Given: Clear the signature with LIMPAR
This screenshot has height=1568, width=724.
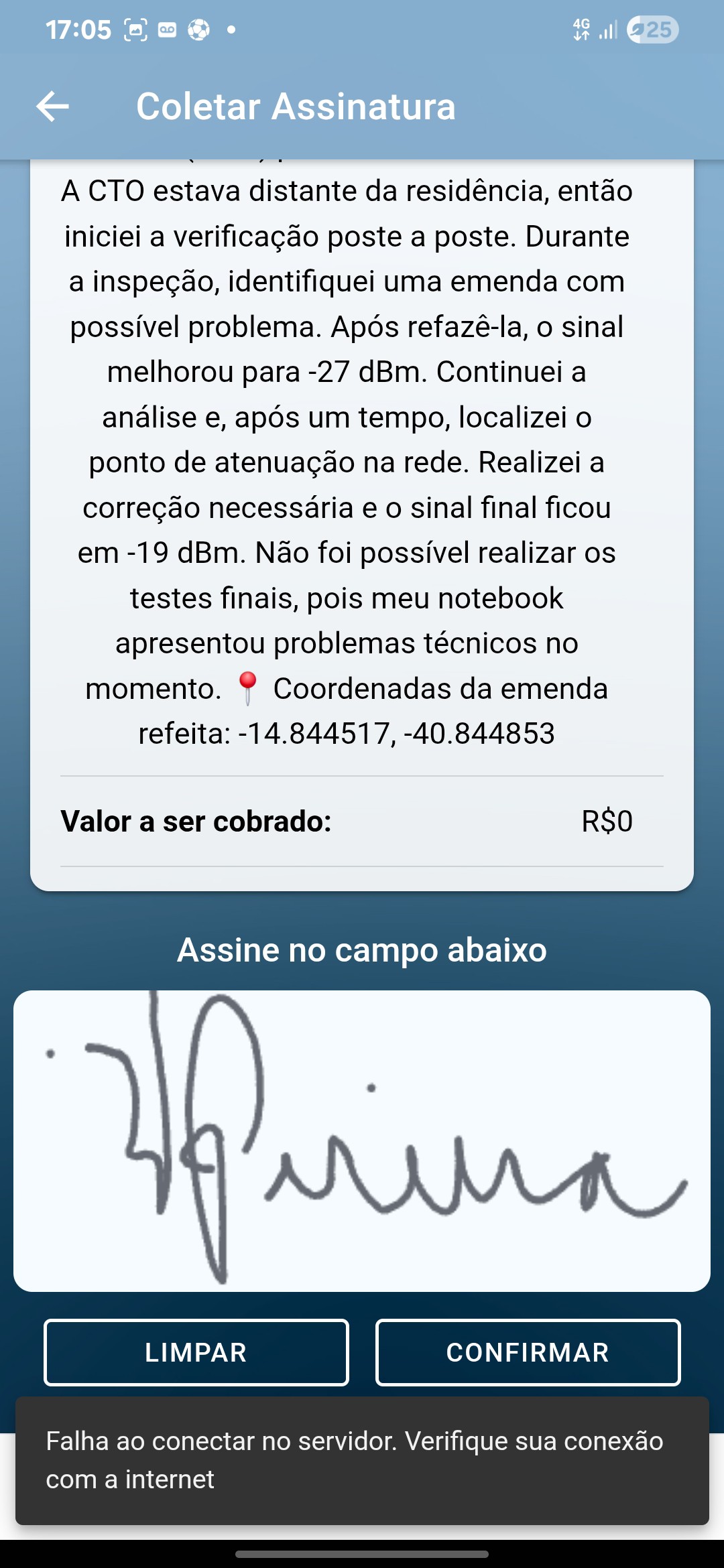Looking at the screenshot, I should [x=196, y=1352].
